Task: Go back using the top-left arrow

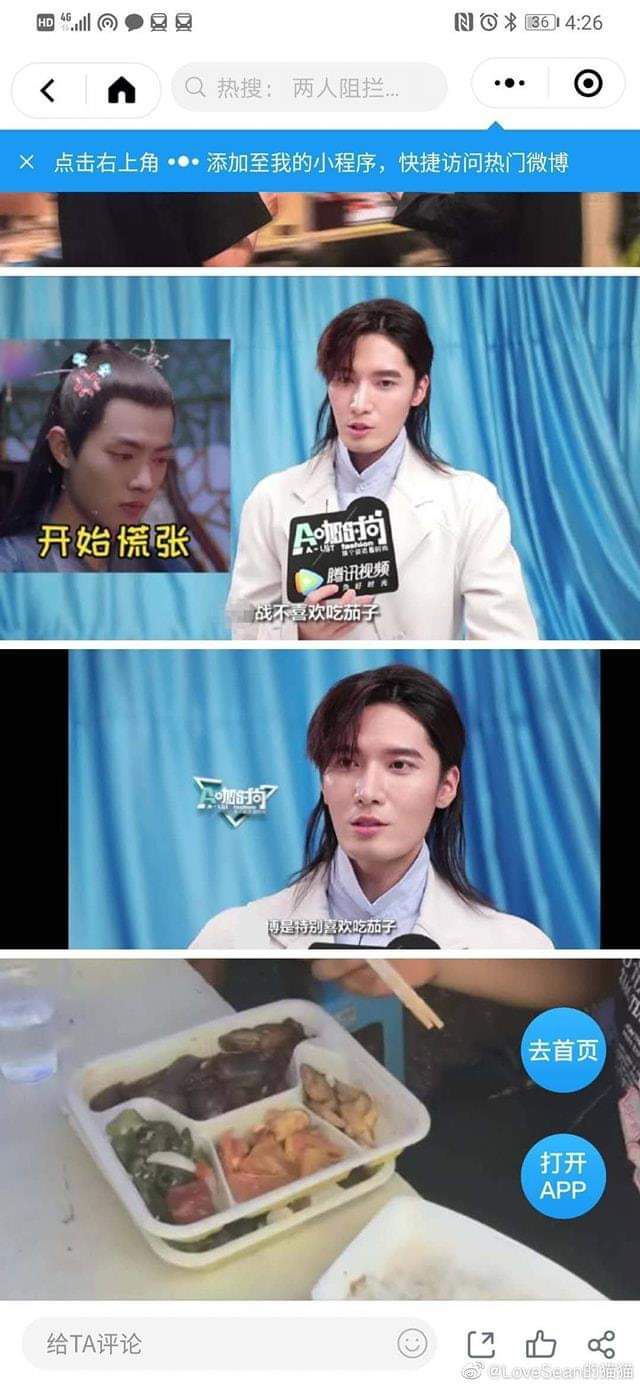Action: point(48,91)
